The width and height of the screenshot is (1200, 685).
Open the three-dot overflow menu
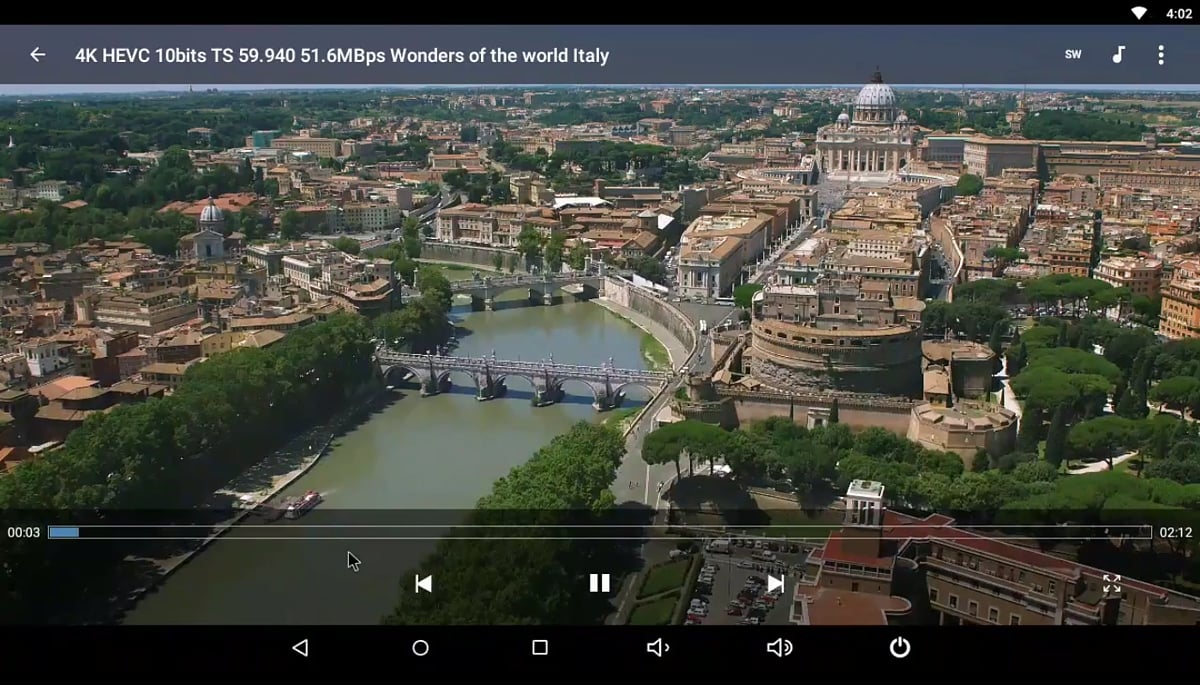click(1160, 55)
